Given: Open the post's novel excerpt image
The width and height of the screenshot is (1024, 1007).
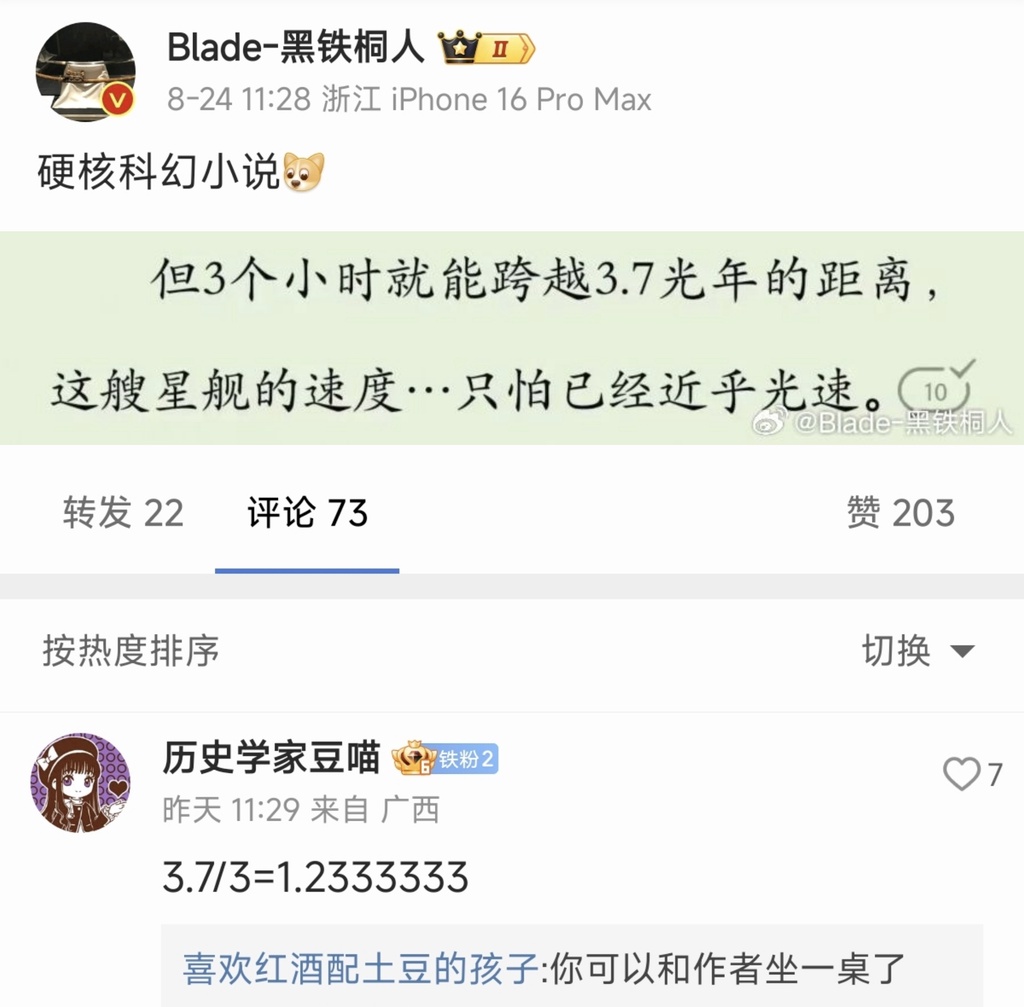Looking at the screenshot, I should (x=512, y=338).
